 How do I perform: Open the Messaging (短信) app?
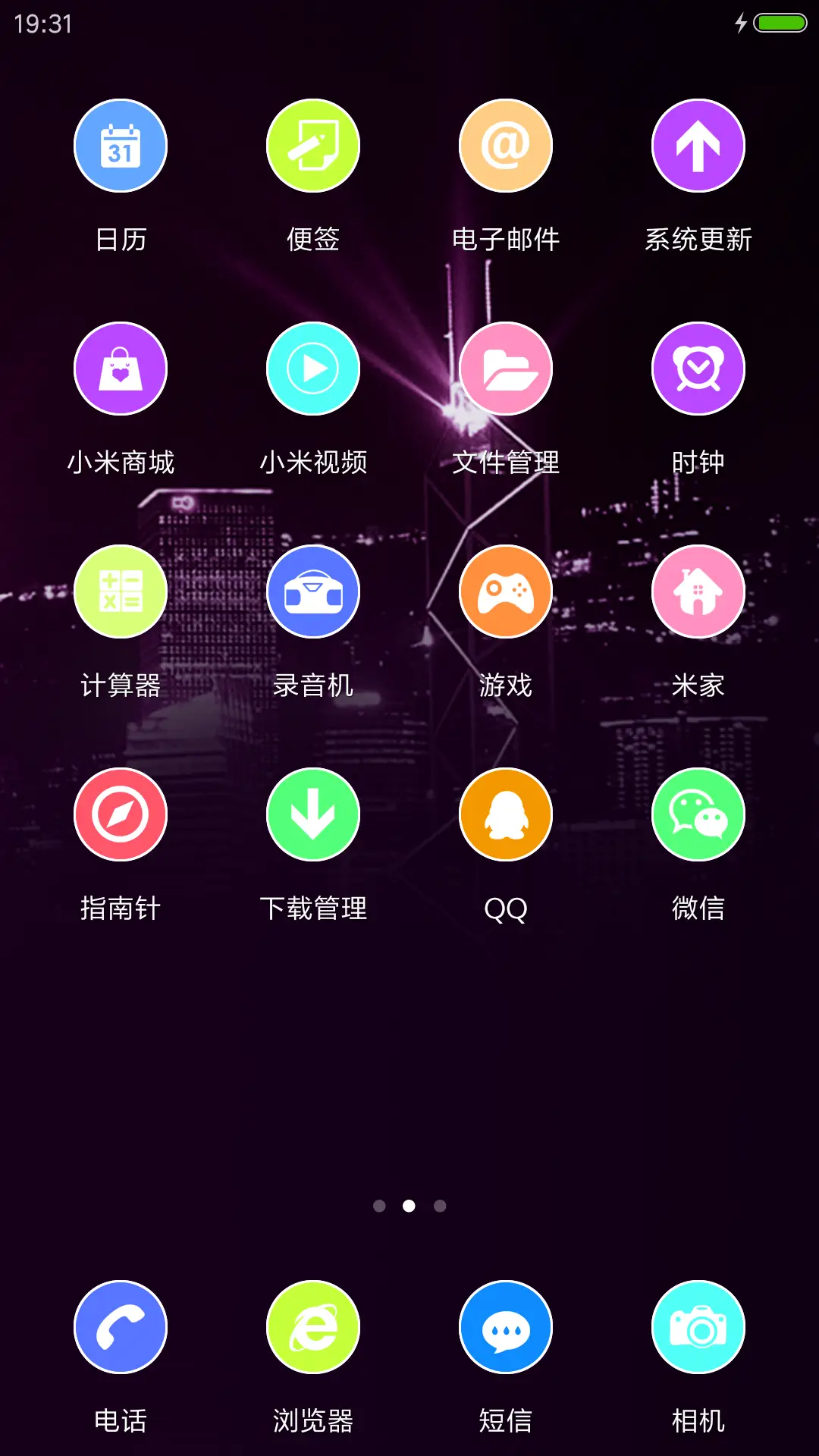point(505,1326)
